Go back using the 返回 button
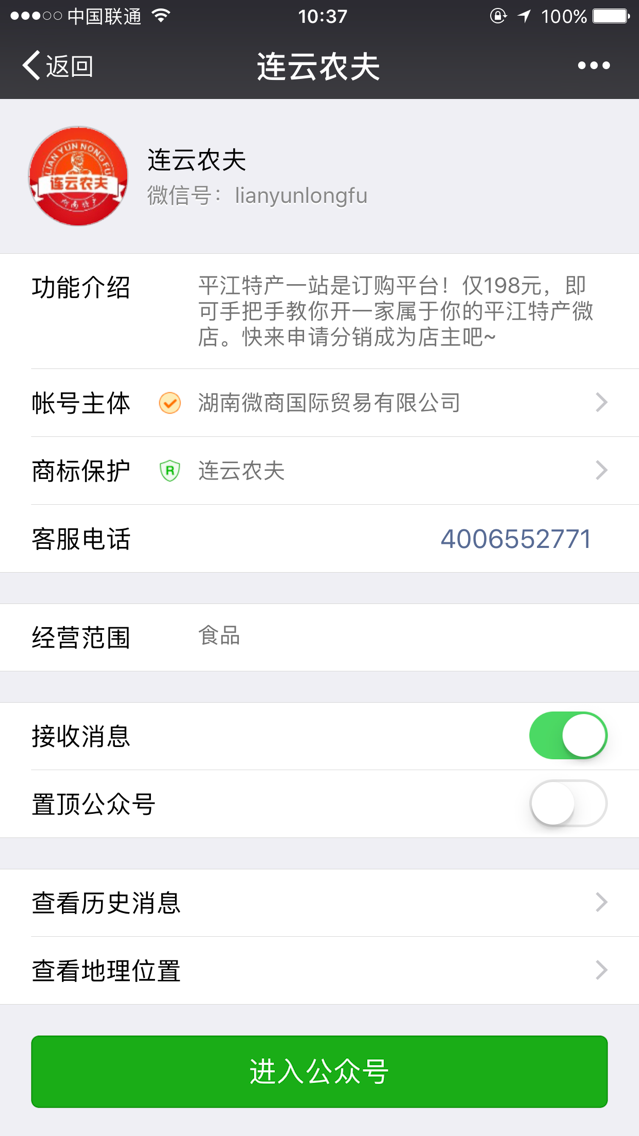The height and width of the screenshot is (1136, 639). 58,66
